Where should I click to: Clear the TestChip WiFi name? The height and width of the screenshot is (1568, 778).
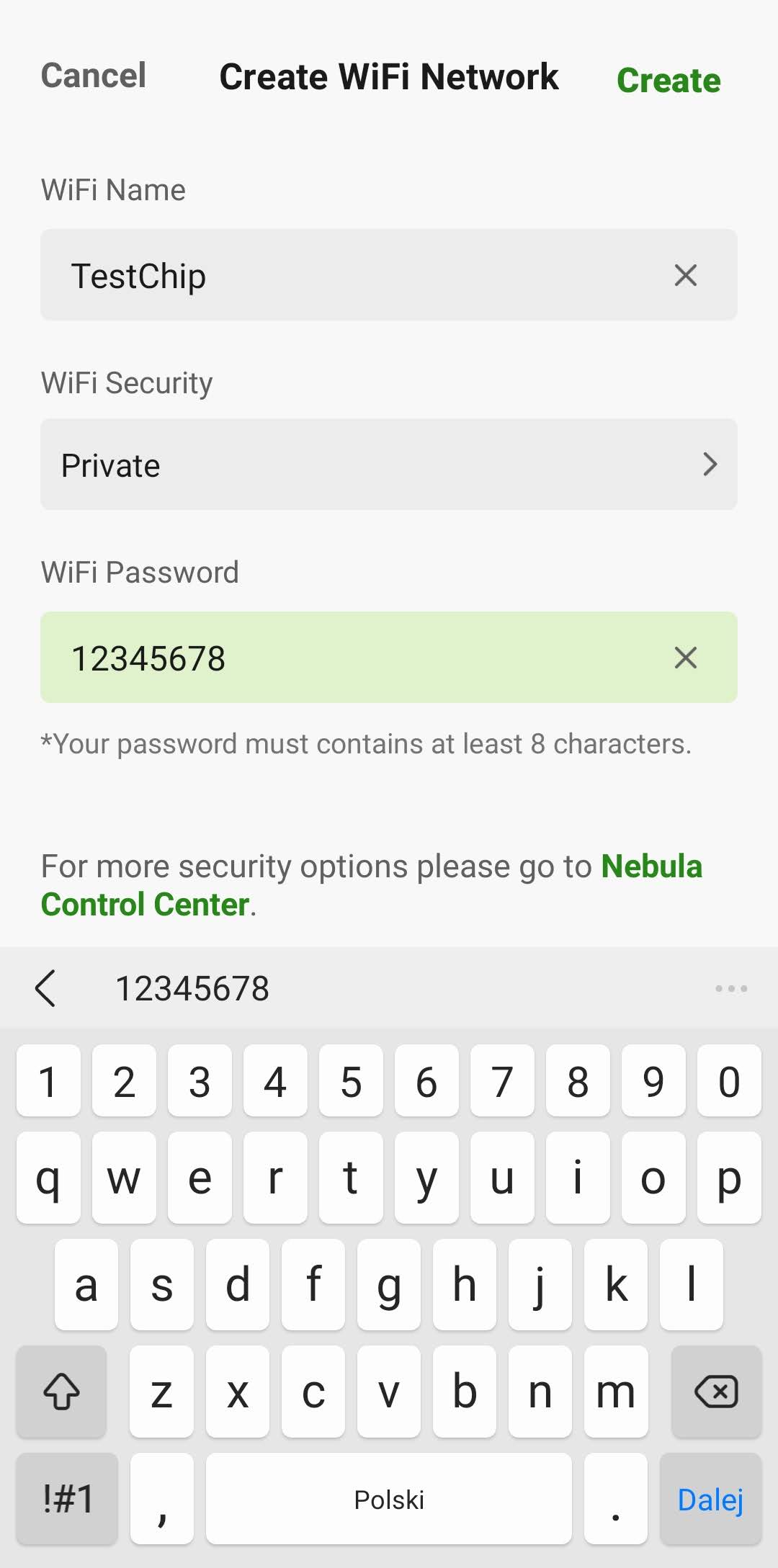[x=685, y=275]
